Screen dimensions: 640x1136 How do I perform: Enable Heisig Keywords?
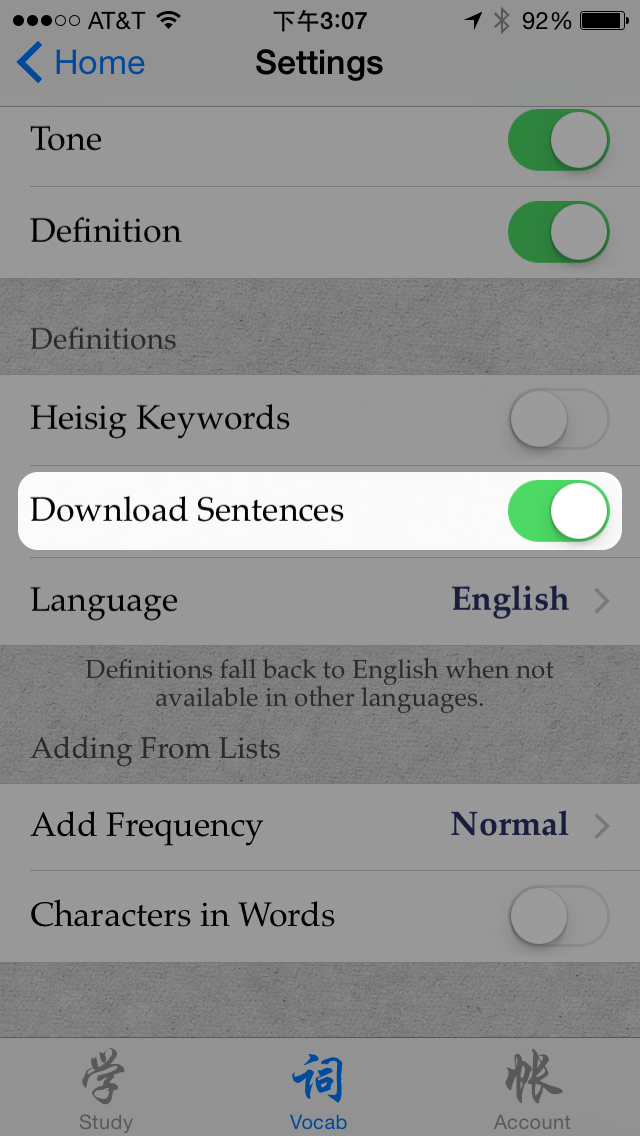[558, 419]
